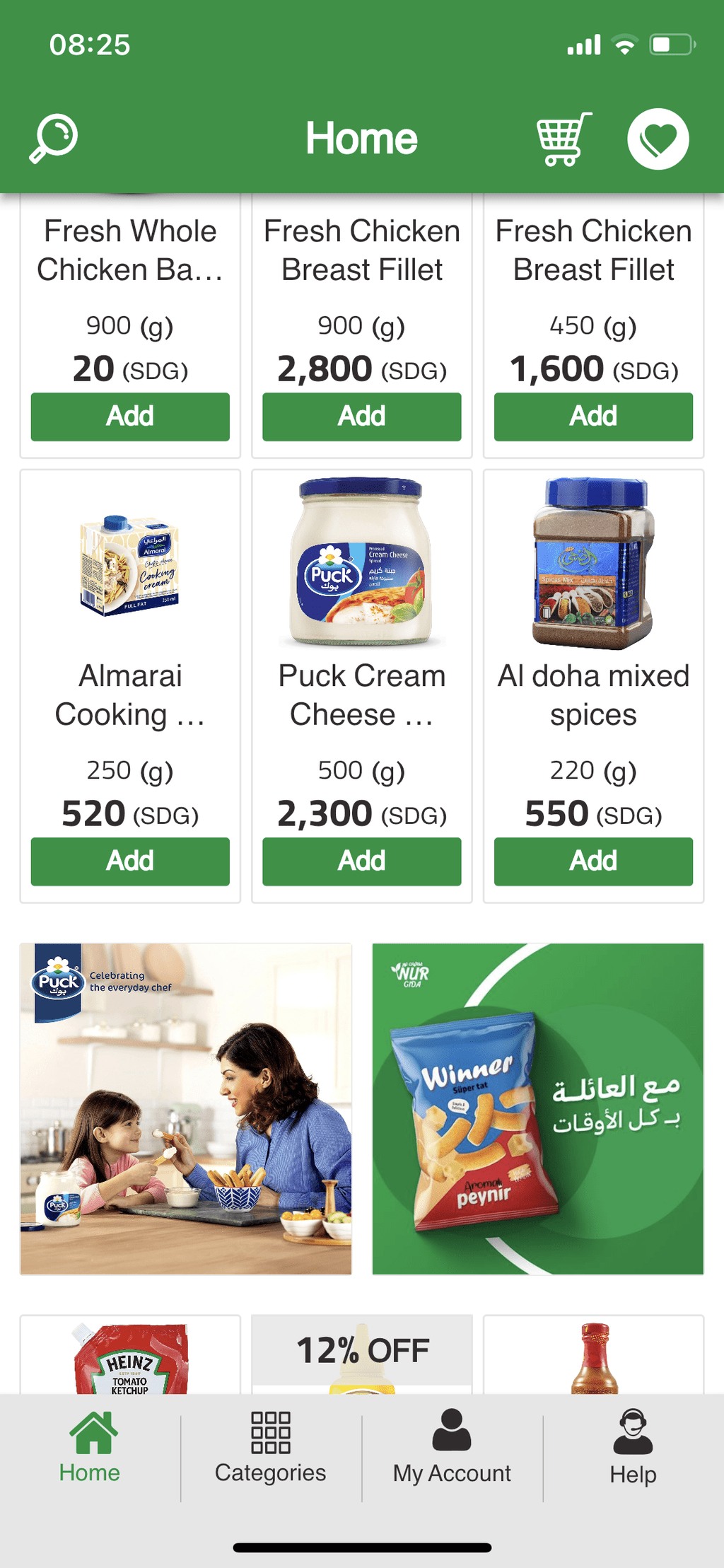Add Fresh Whole Chicken to cart
Viewport: 724px width, 1568px height.
tap(130, 417)
